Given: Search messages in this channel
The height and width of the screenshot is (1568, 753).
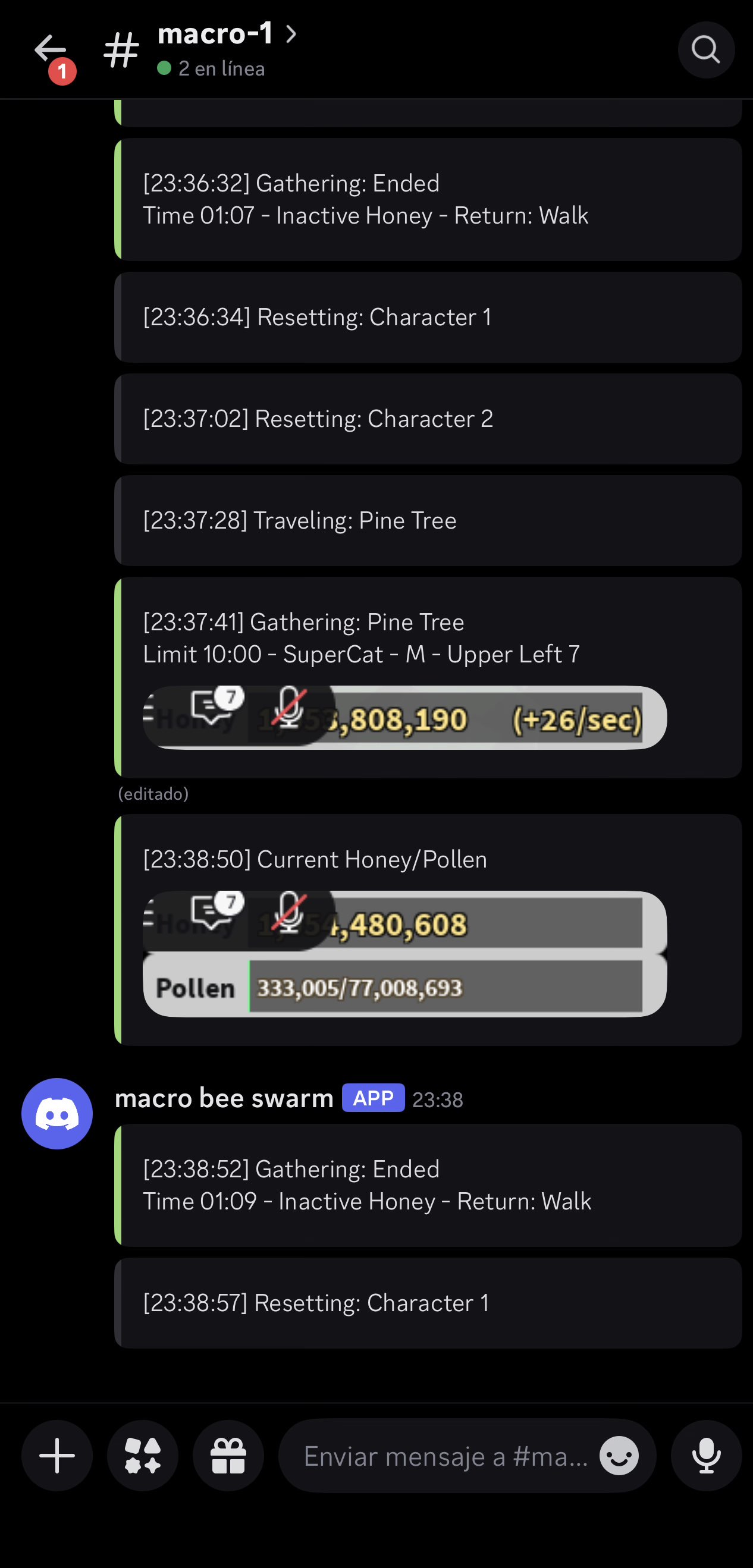Looking at the screenshot, I should [x=705, y=50].
